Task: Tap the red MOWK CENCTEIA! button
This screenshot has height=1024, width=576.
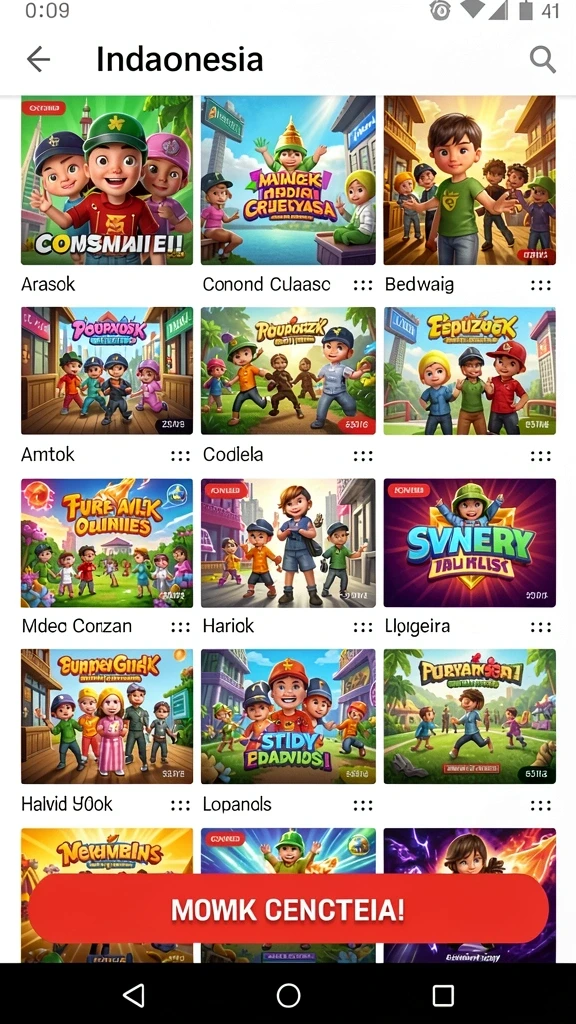Action: point(288,909)
